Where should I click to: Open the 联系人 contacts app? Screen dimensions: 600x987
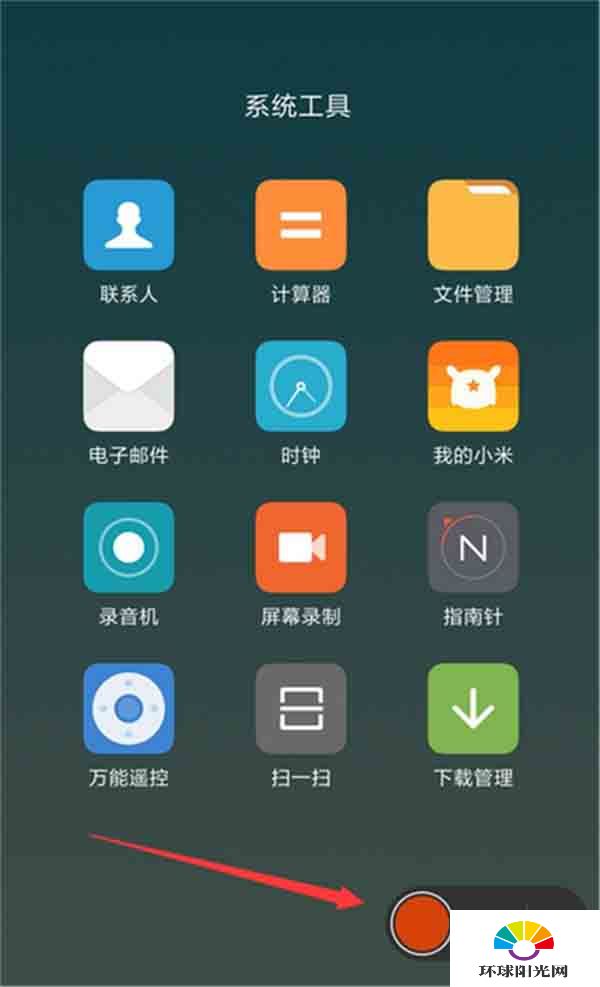(129, 225)
